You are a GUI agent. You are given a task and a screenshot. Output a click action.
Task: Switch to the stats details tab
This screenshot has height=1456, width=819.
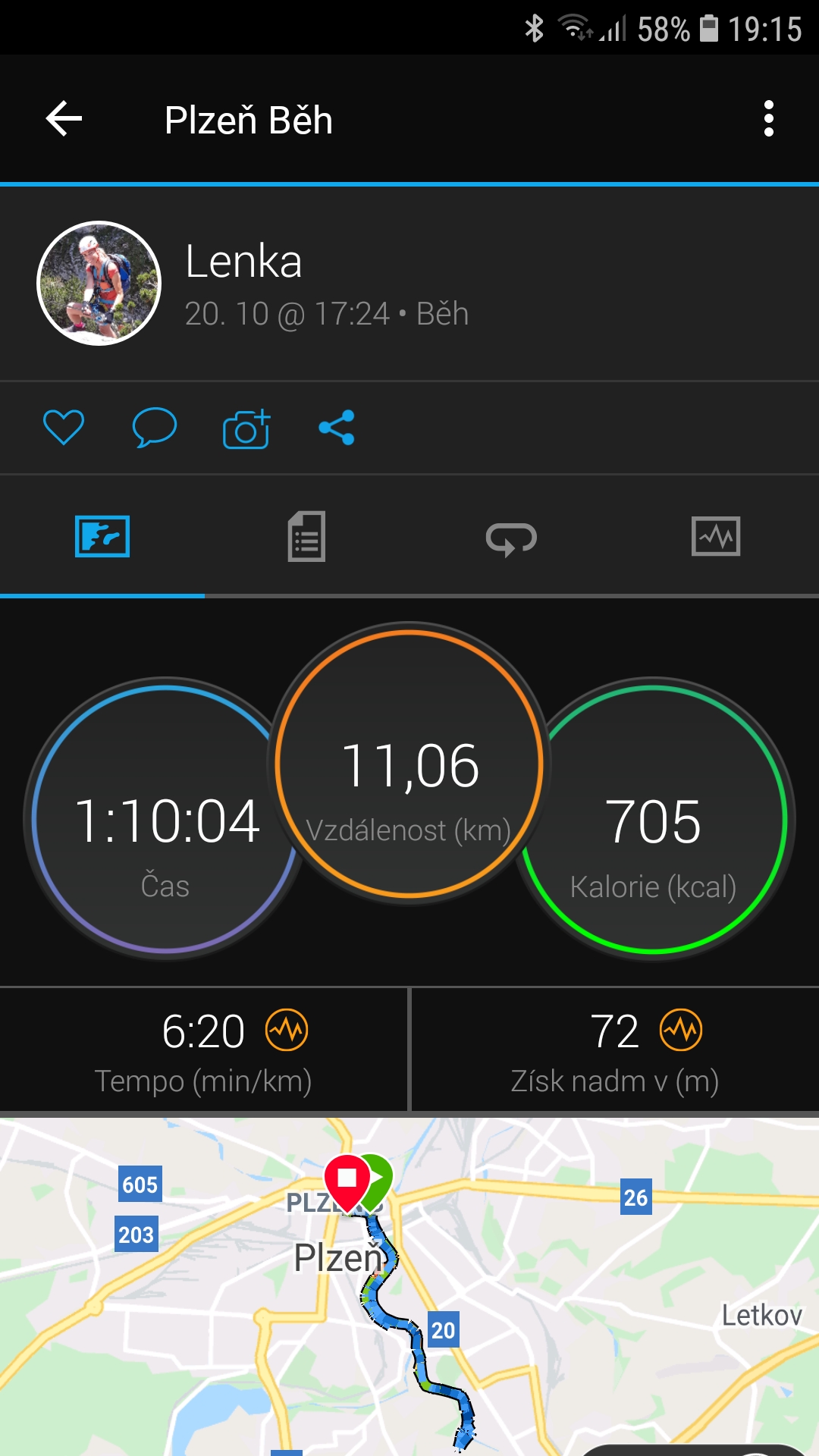pos(306,537)
